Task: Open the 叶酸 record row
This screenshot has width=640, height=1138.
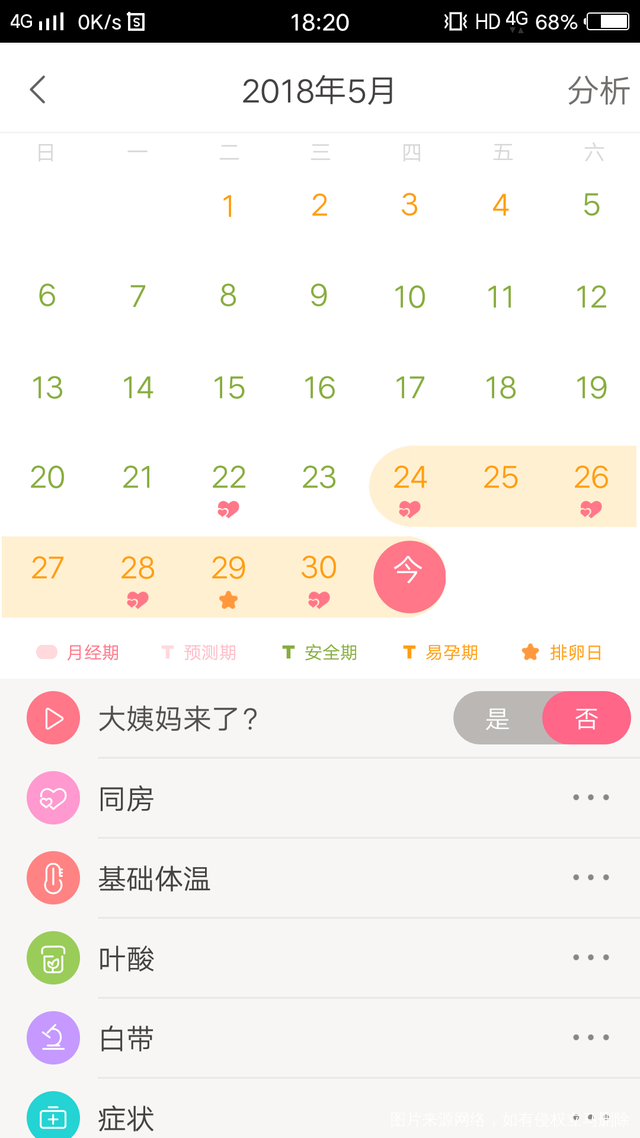Action: [x=320, y=958]
